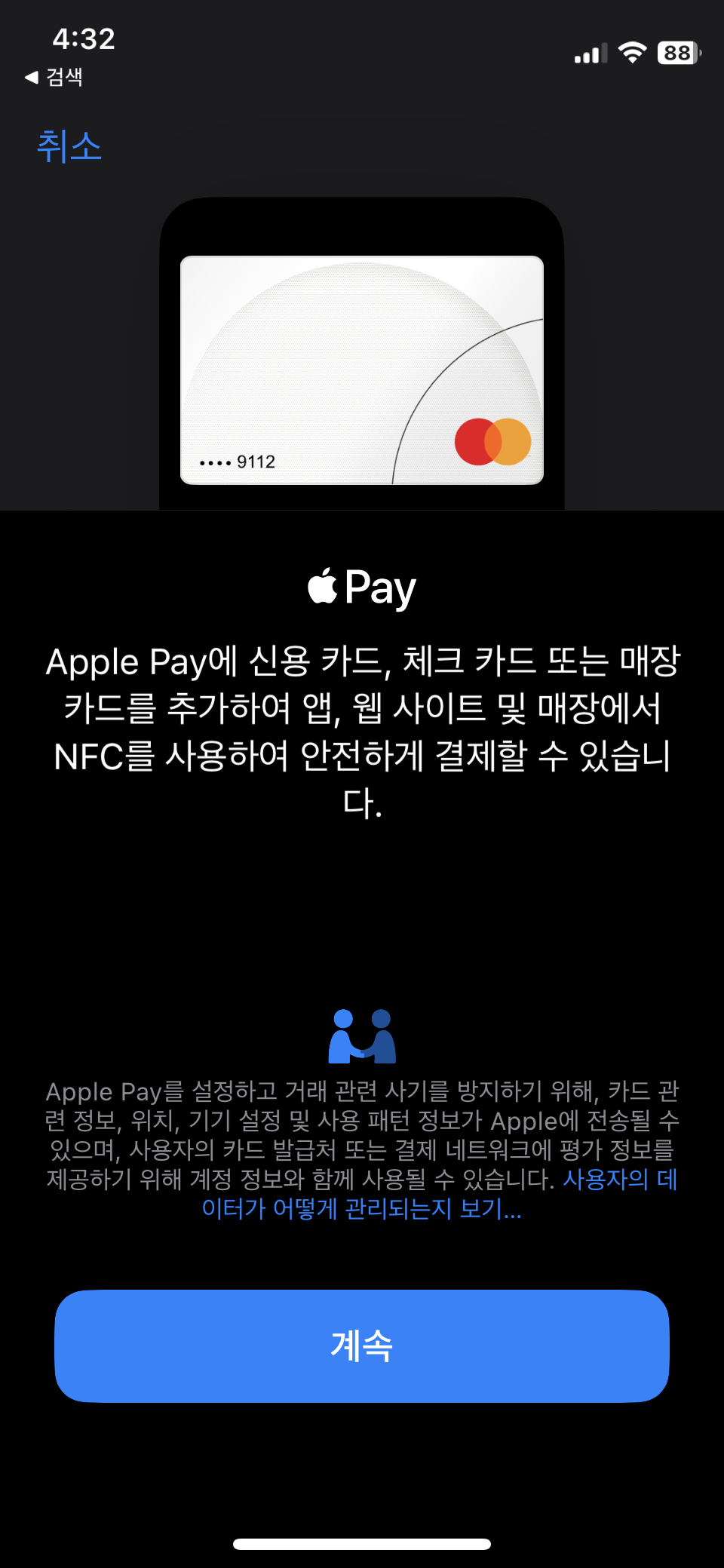724x1568 pixels.
Task: Tap the back chevron before 검색
Action: pos(32,76)
